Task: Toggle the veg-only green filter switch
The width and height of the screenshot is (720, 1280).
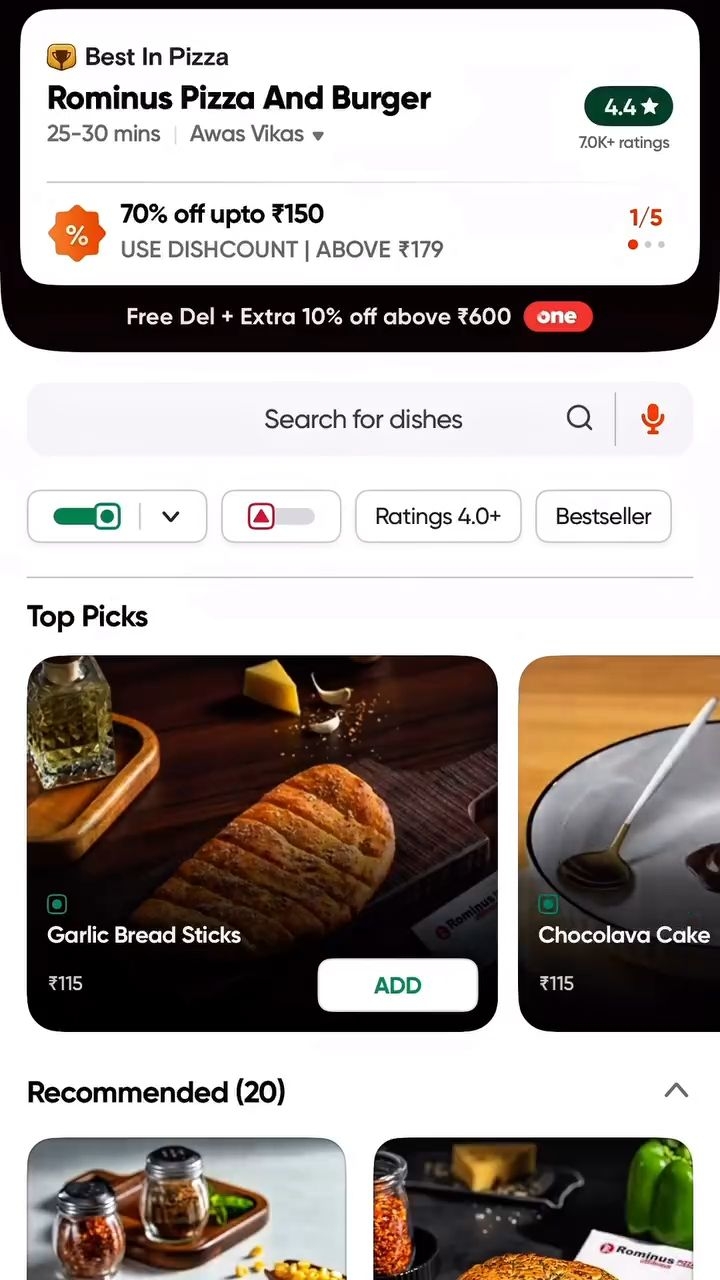Action: click(x=87, y=516)
